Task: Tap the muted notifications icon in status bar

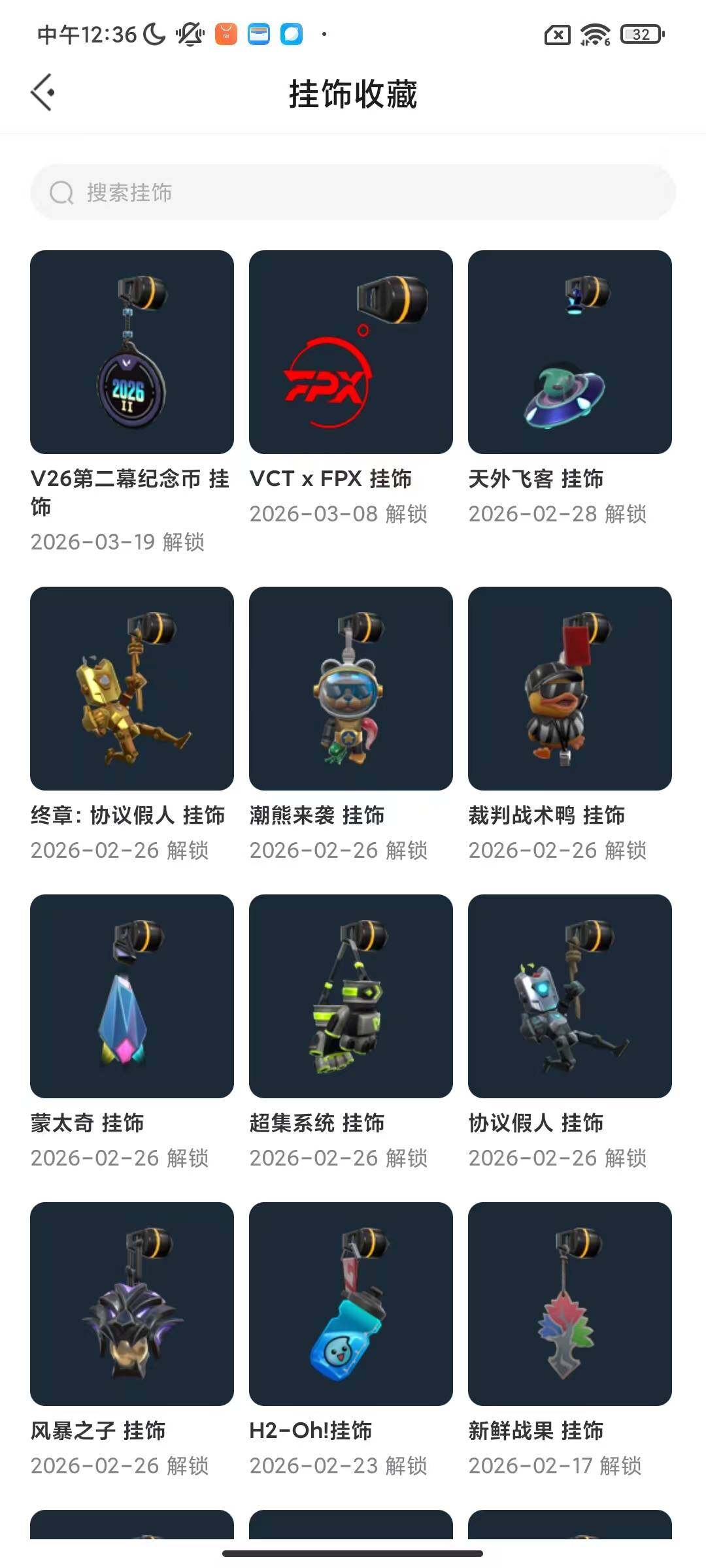Action: pos(189,33)
